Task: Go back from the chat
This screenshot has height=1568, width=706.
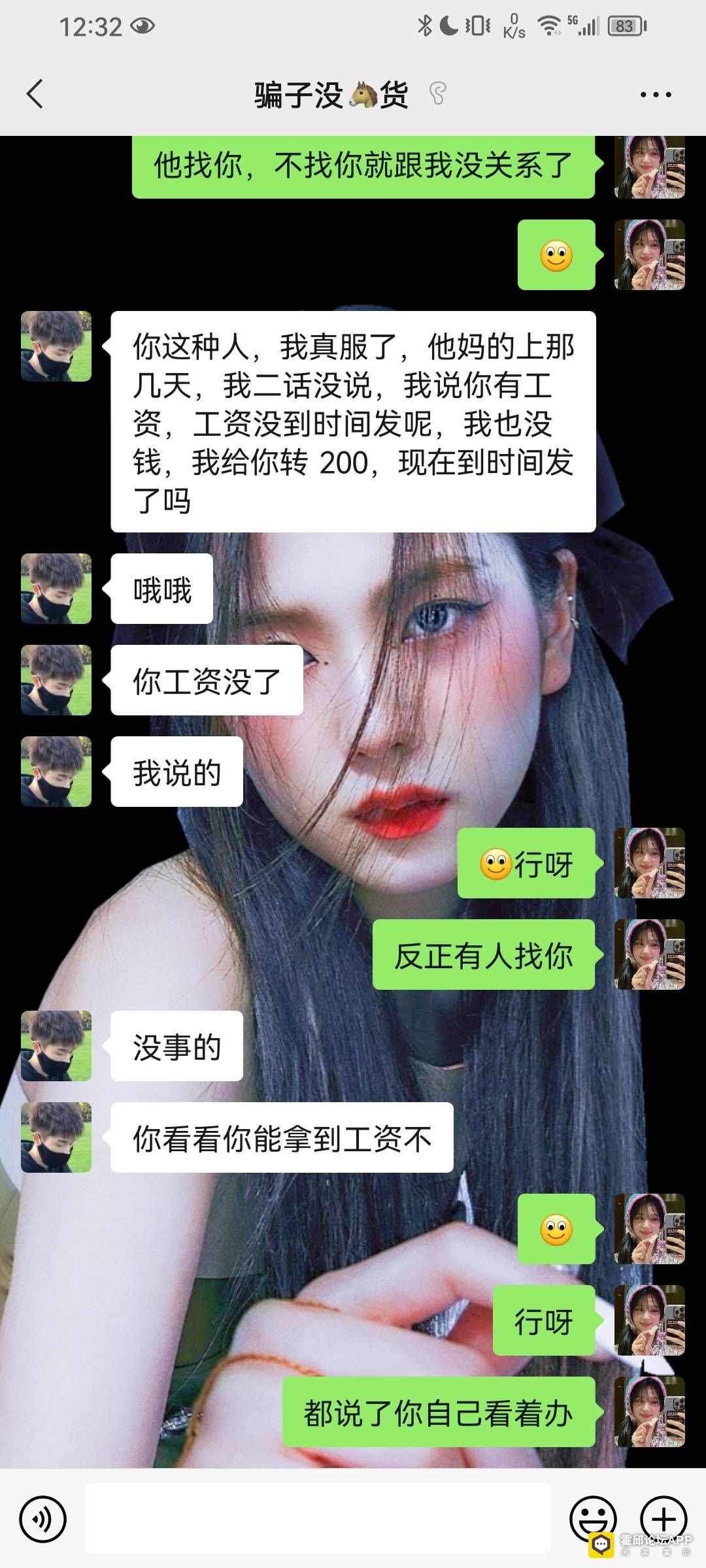Action: (x=35, y=94)
